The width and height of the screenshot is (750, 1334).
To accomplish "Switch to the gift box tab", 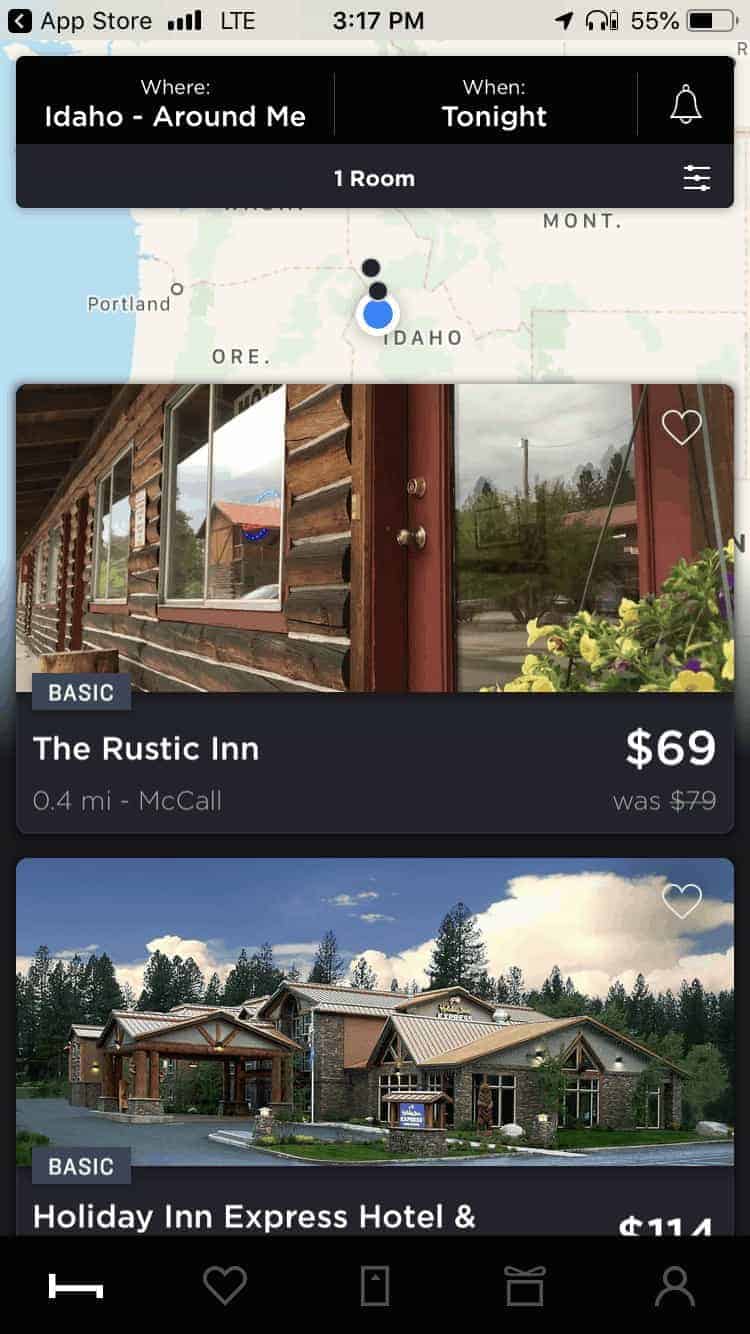I will [525, 1286].
